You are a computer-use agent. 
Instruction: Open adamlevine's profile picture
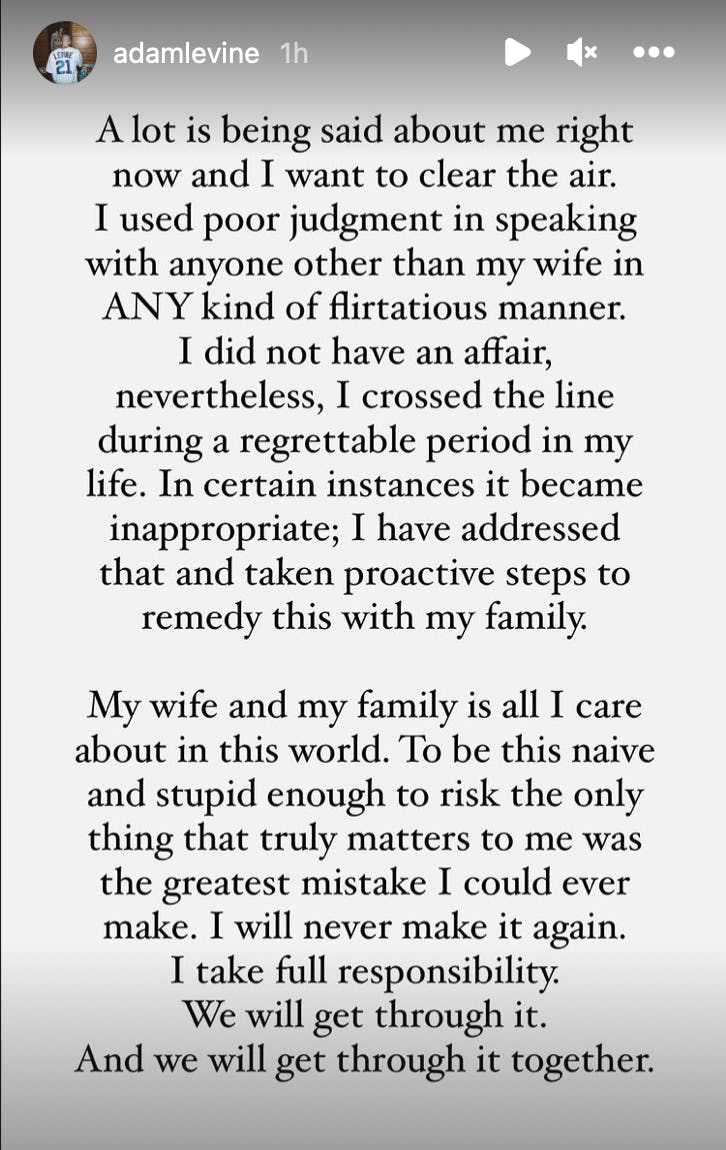(x=64, y=53)
